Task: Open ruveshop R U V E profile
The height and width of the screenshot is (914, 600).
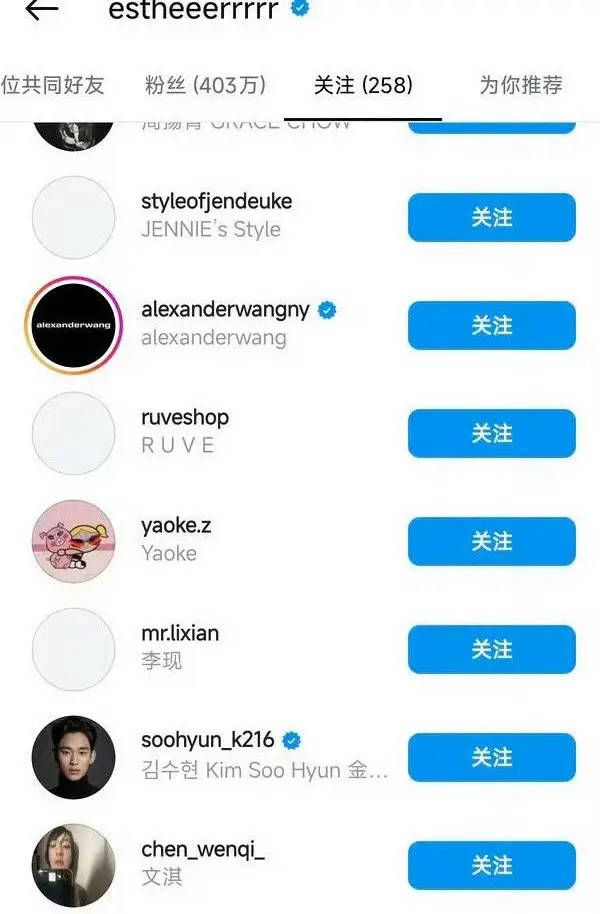Action: (x=185, y=419)
